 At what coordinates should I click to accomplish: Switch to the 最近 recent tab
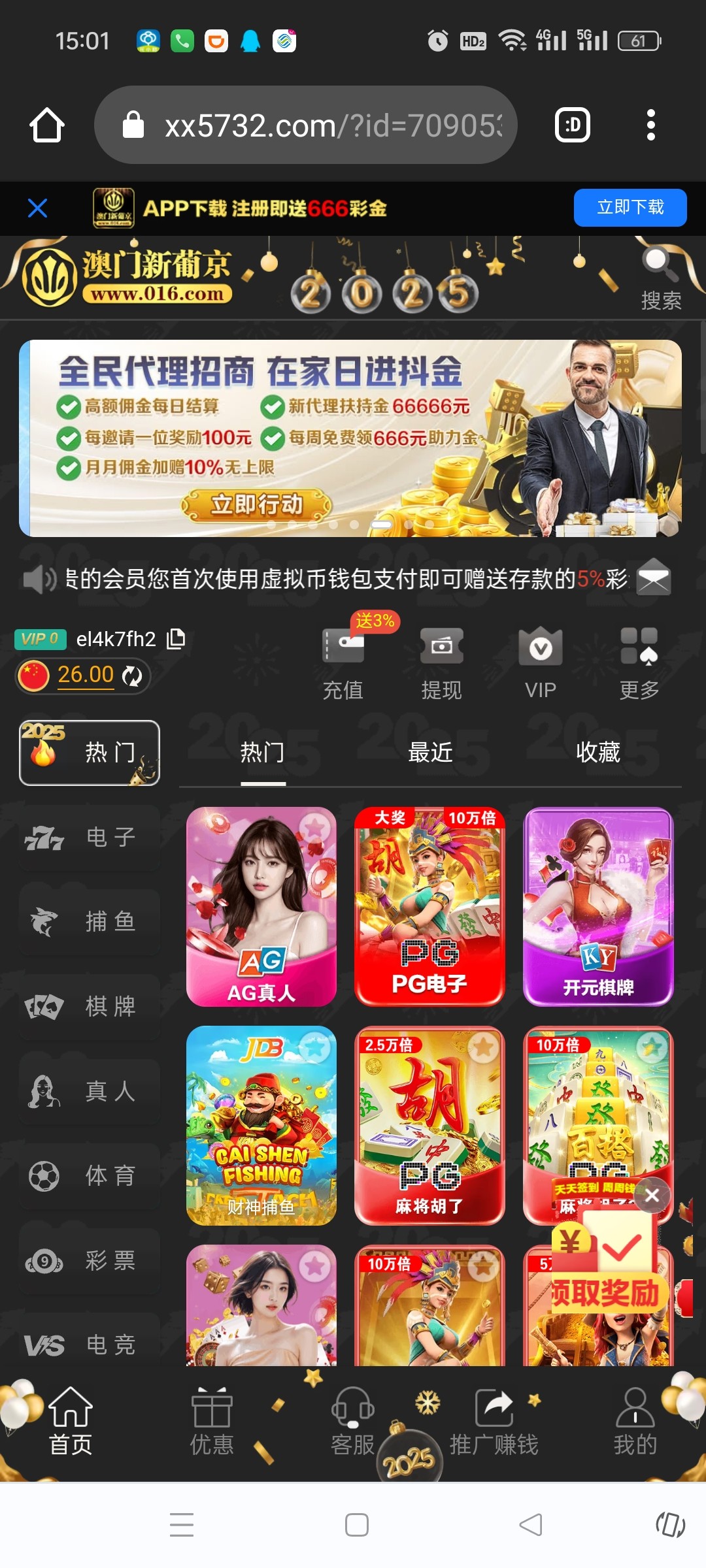tap(430, 753)
